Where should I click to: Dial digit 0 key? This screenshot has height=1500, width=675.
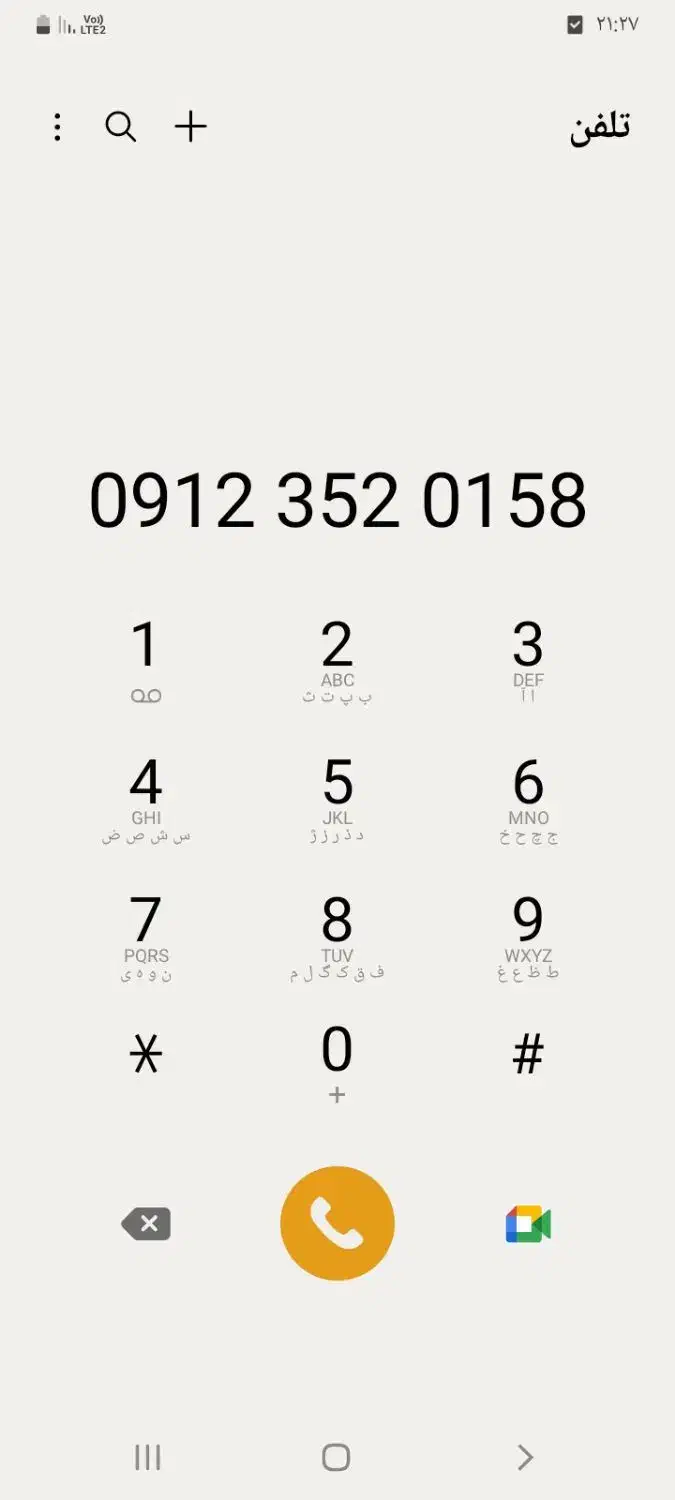pyautogui.click(x=337, y=1060)
